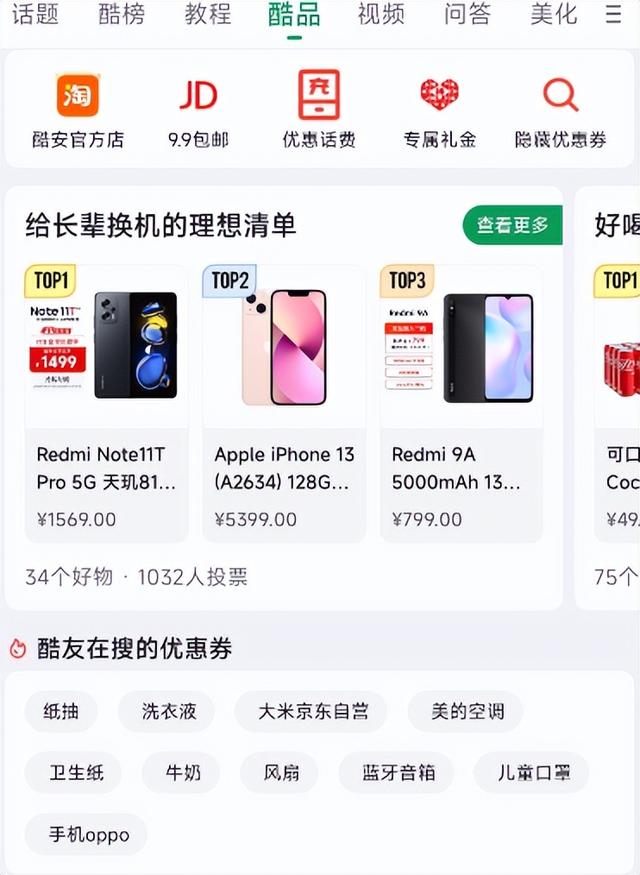Switch to the 问答 tab

coord(467,14)
